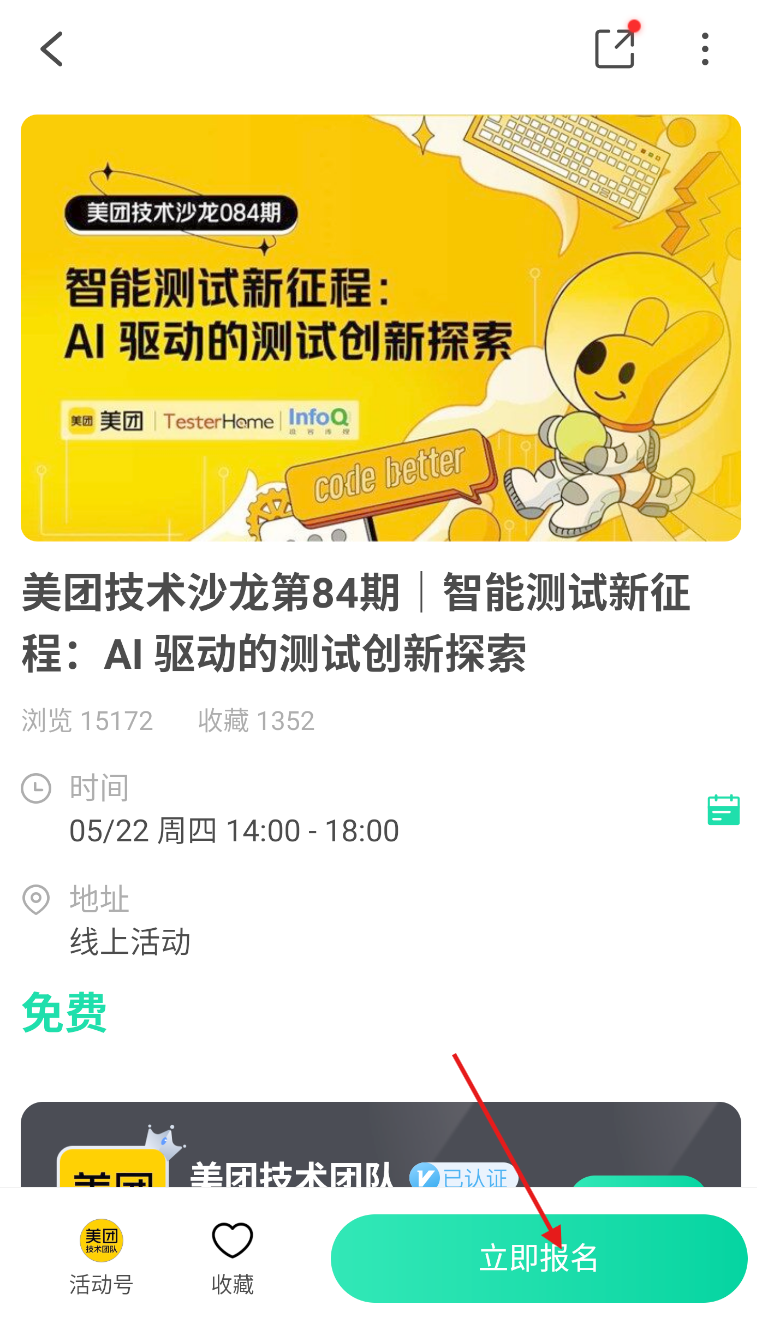Add the event to calendar
Screen dimensions: 757x1317
point(723,810)
